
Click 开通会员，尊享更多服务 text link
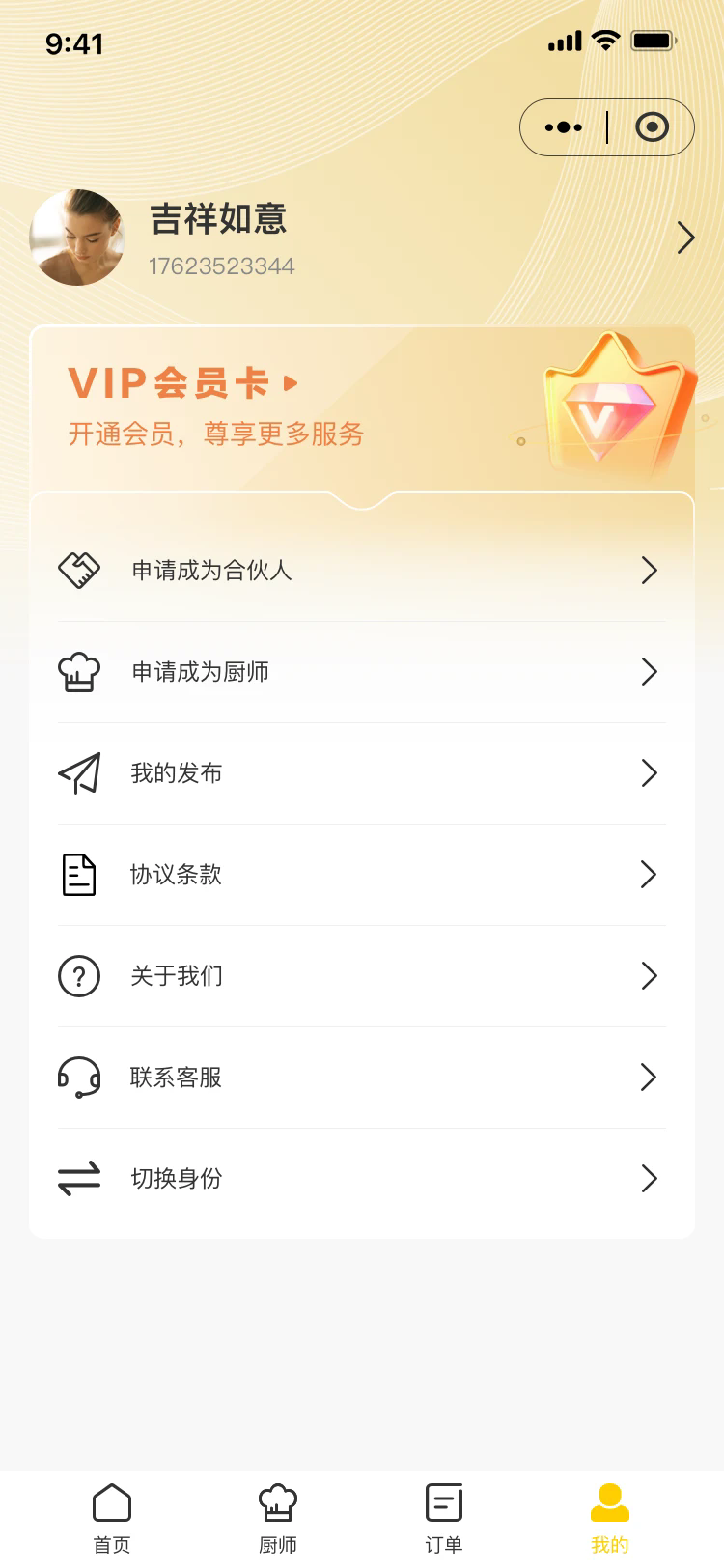point(214,434)
